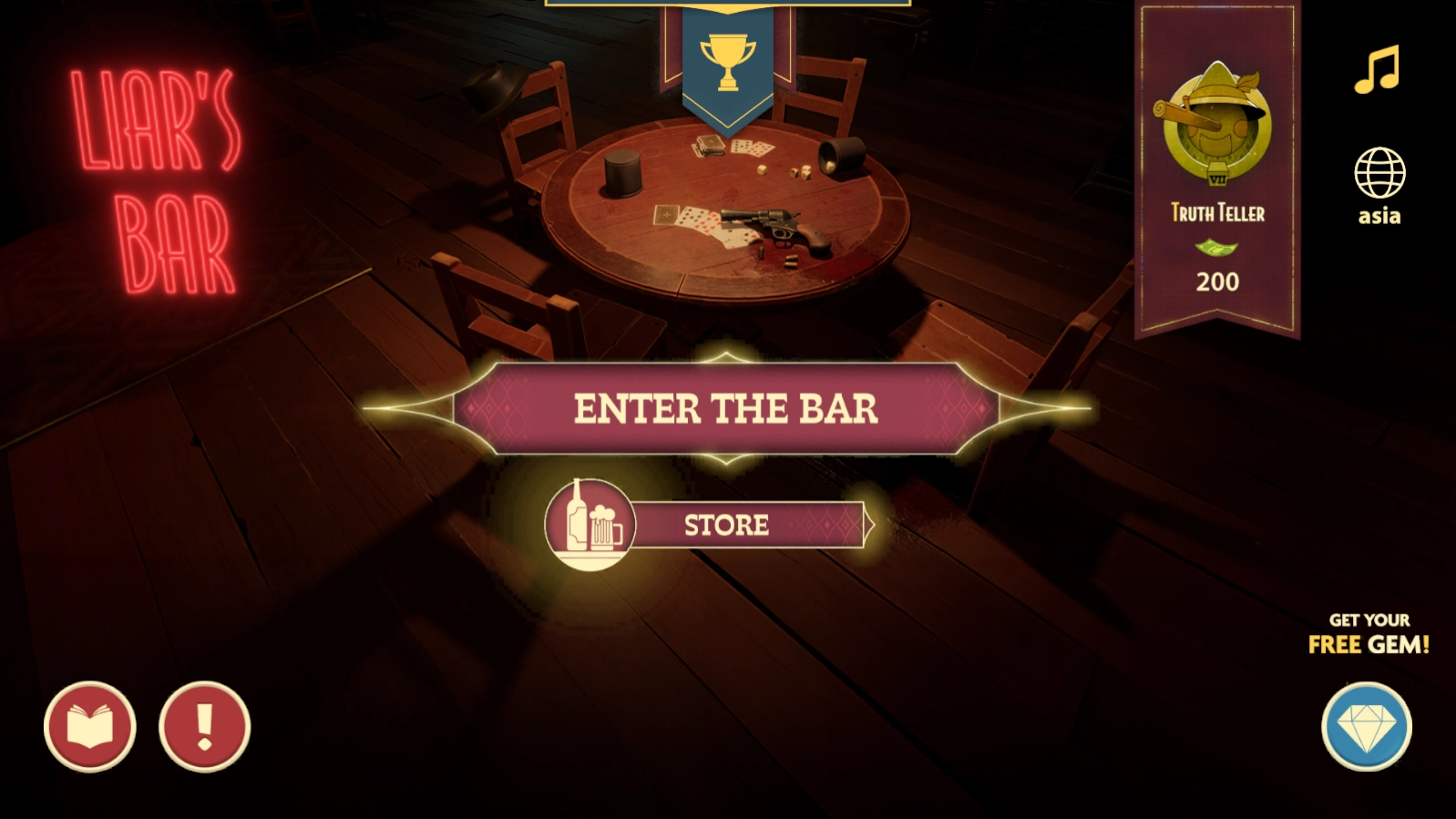
Task: Tap Enter the Bar button
Action: 726,408
